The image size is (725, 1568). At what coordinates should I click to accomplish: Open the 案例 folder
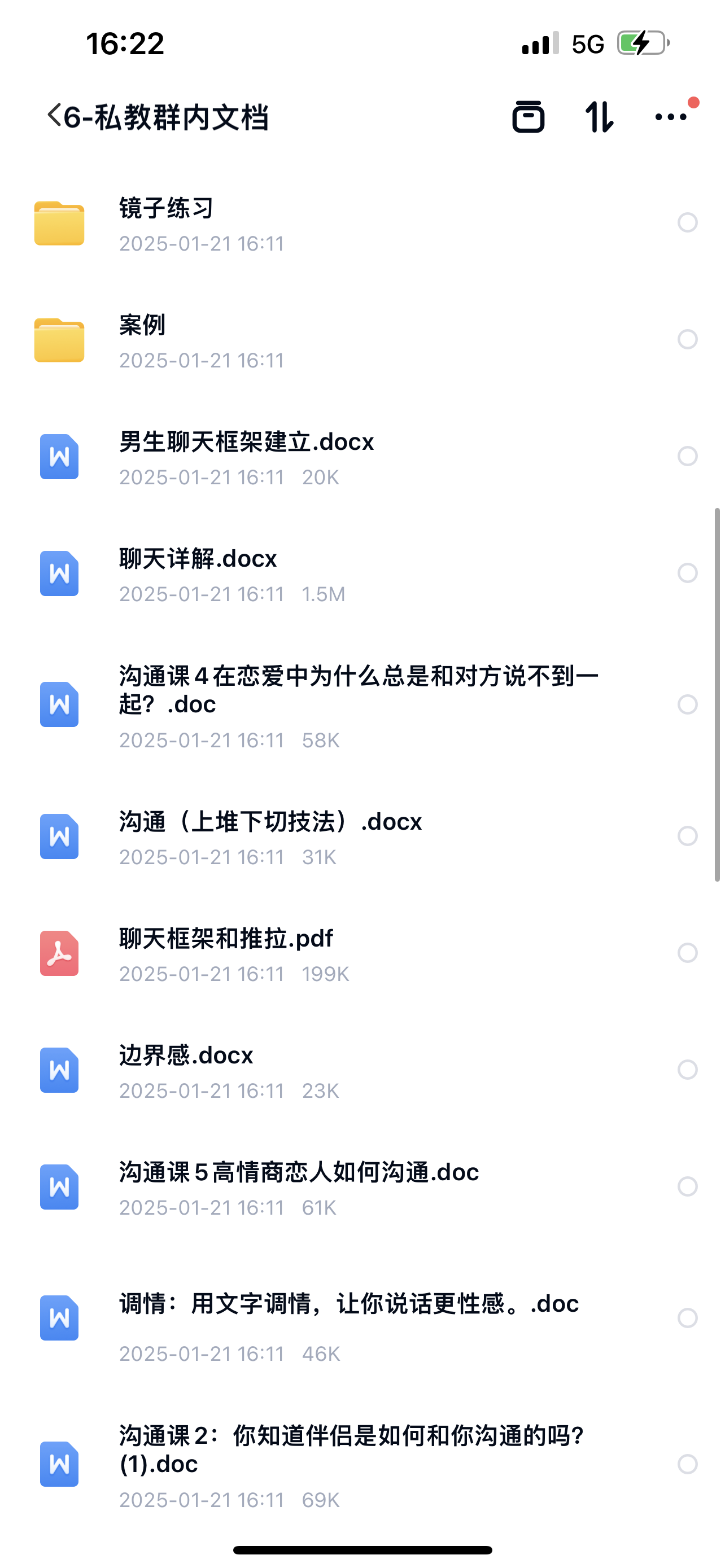pos(142,326)
